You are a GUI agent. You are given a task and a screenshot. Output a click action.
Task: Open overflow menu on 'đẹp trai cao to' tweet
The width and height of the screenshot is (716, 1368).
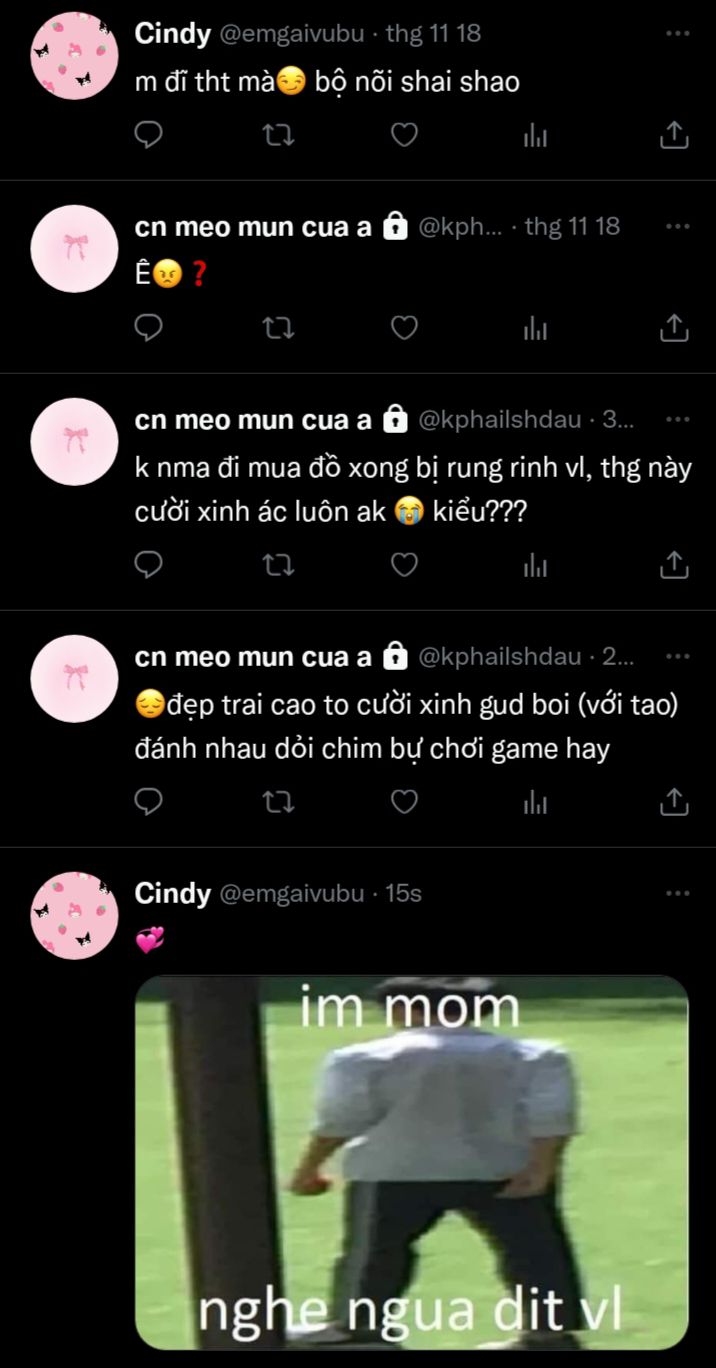coord(678,657)
